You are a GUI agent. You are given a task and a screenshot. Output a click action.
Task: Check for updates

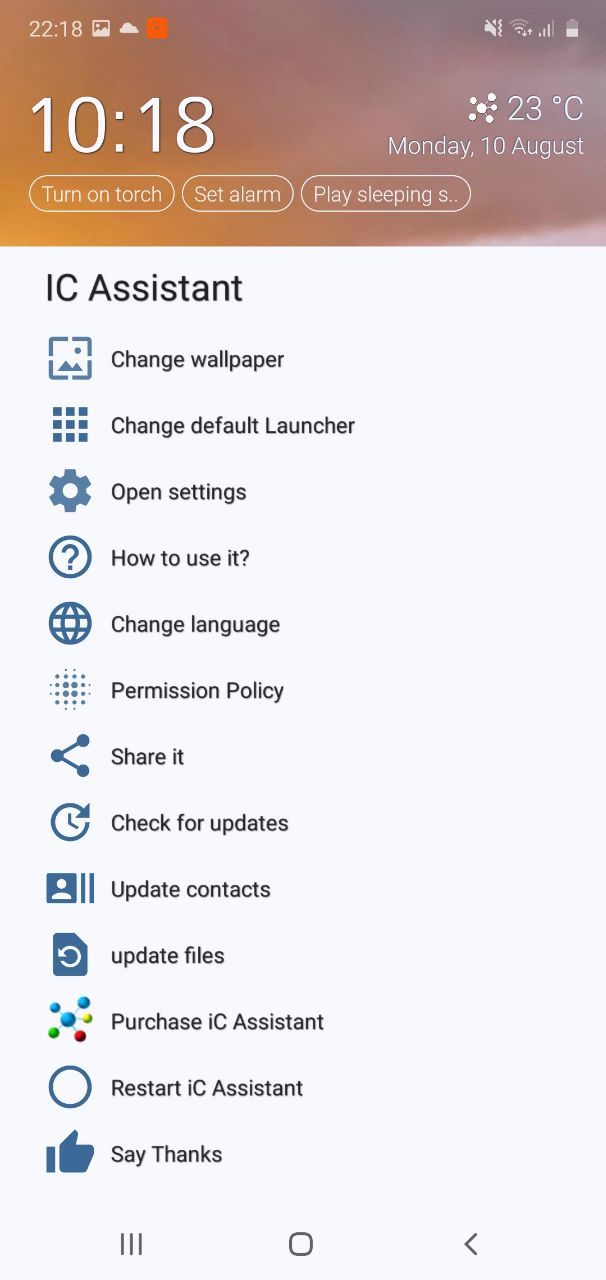[199, 823]
